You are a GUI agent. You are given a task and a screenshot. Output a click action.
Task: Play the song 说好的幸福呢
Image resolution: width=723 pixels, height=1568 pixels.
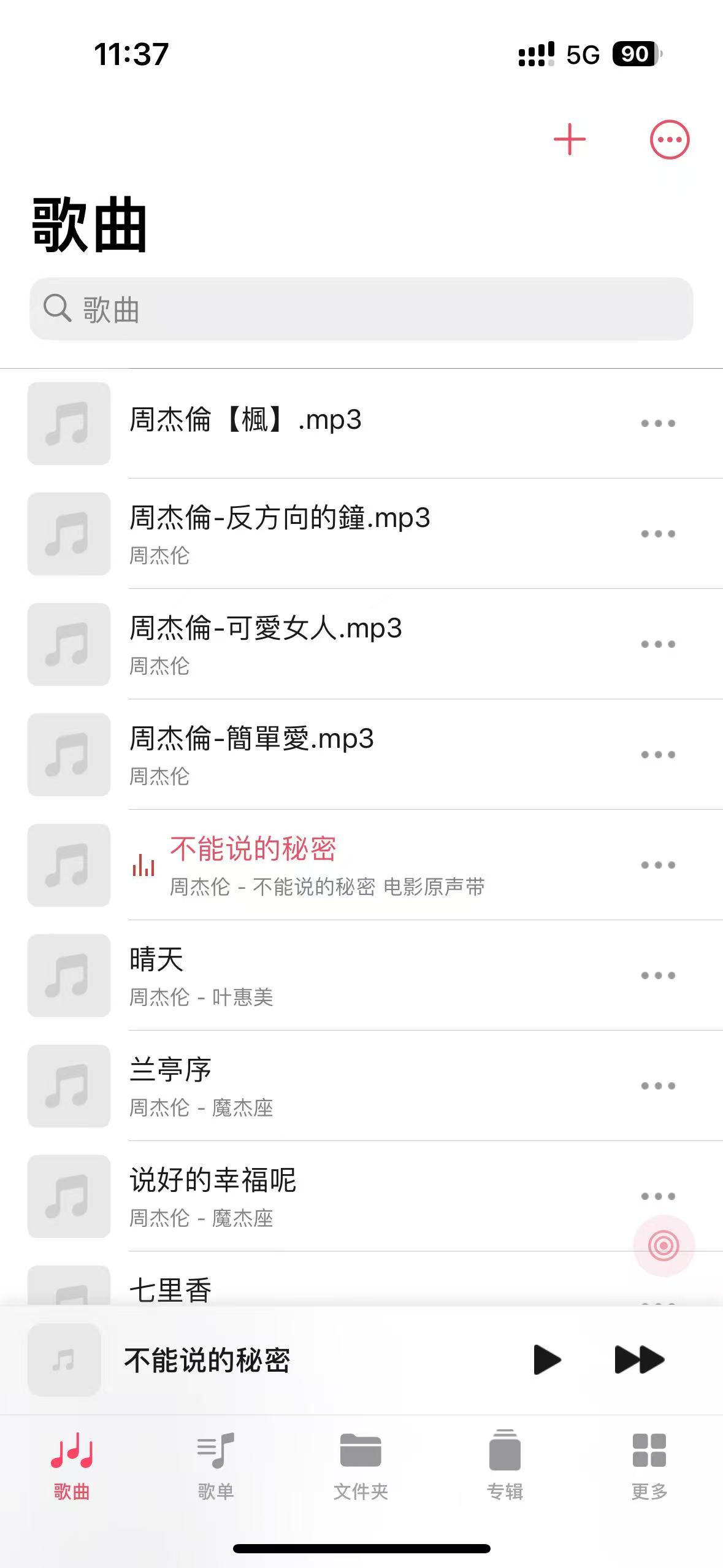[x=212, y=1182]
